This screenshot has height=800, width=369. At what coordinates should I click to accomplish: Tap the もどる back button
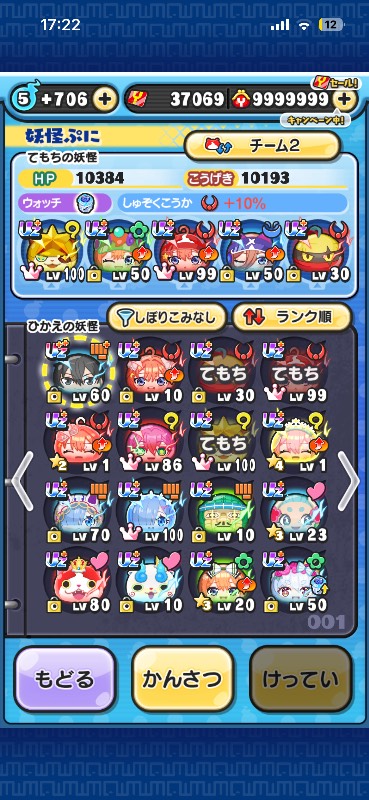tap(65, 679)
